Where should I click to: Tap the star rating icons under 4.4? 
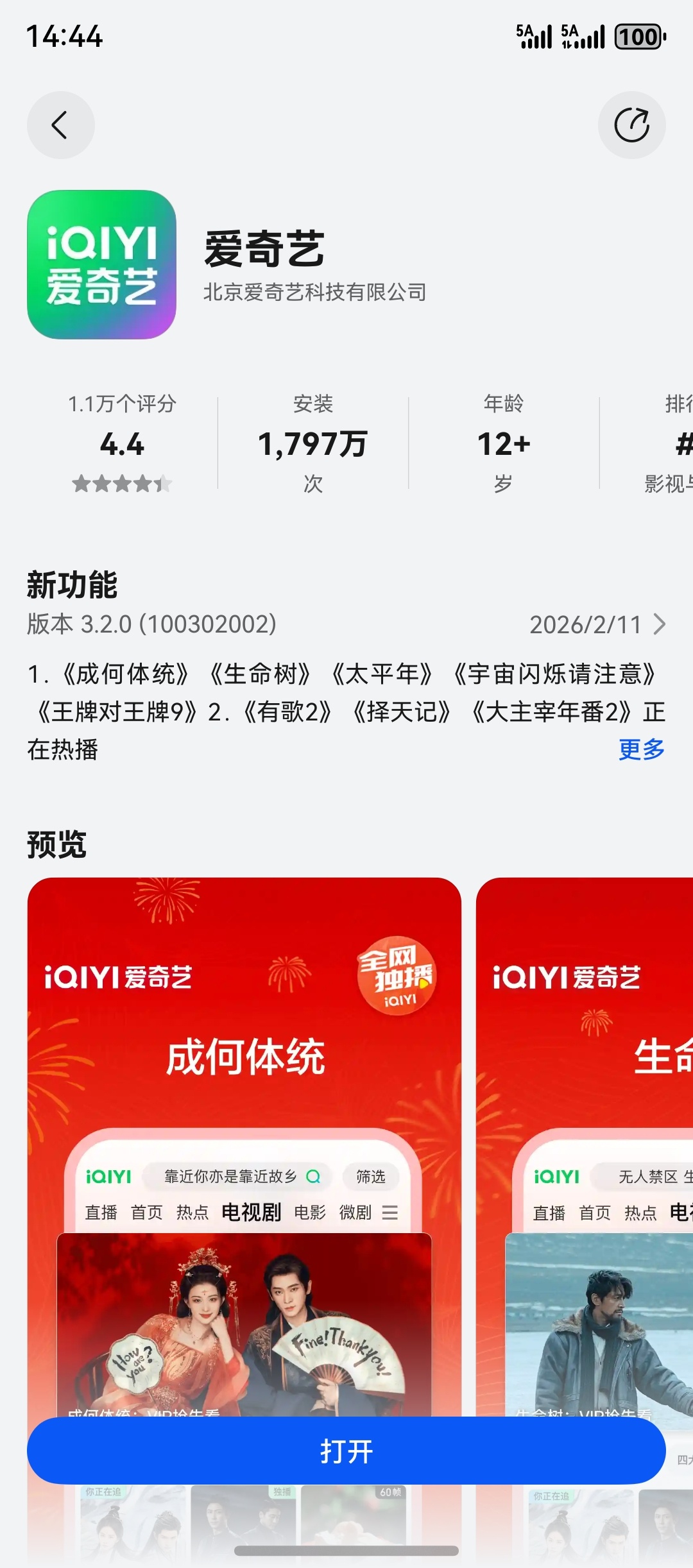point(123,484)
